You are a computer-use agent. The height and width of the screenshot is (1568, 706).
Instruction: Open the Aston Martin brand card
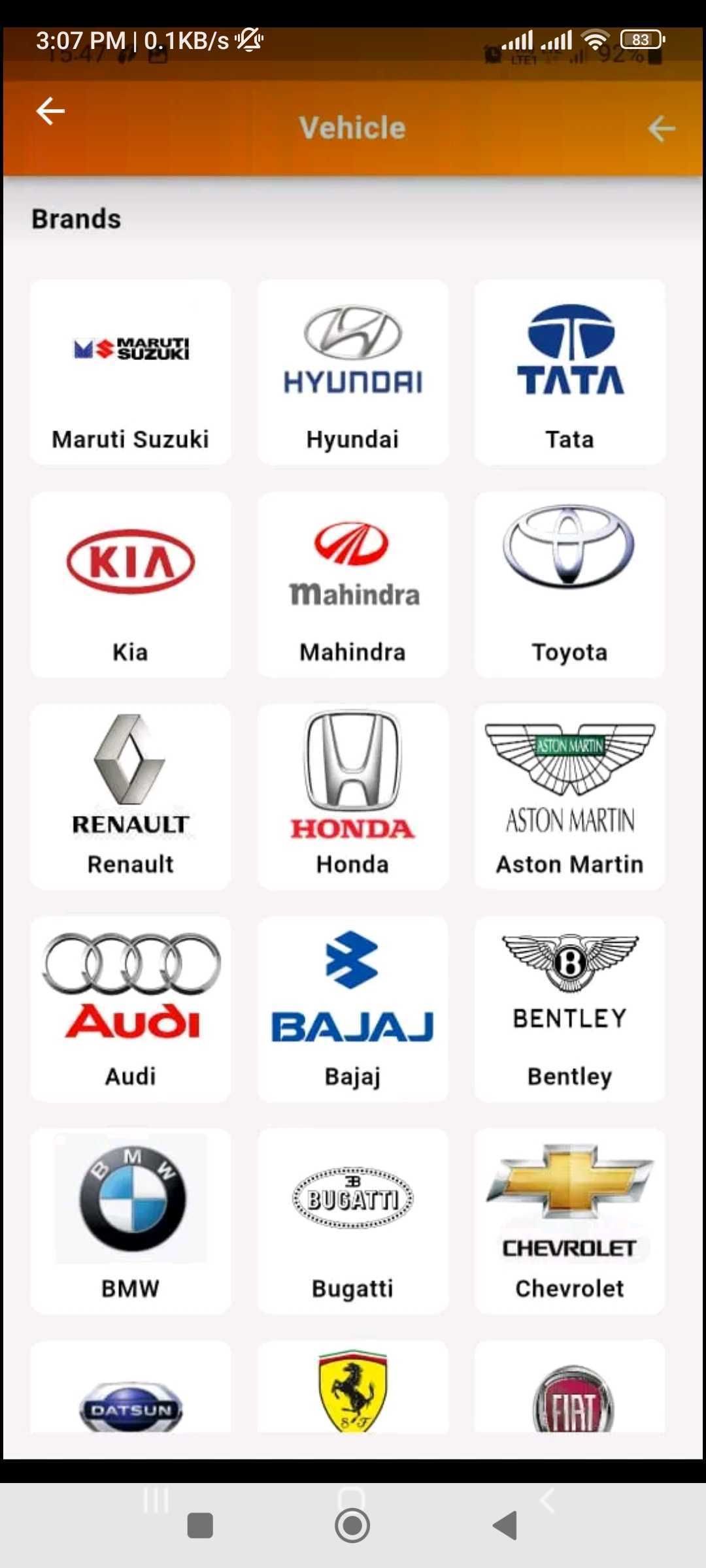[x=570, y=797]
